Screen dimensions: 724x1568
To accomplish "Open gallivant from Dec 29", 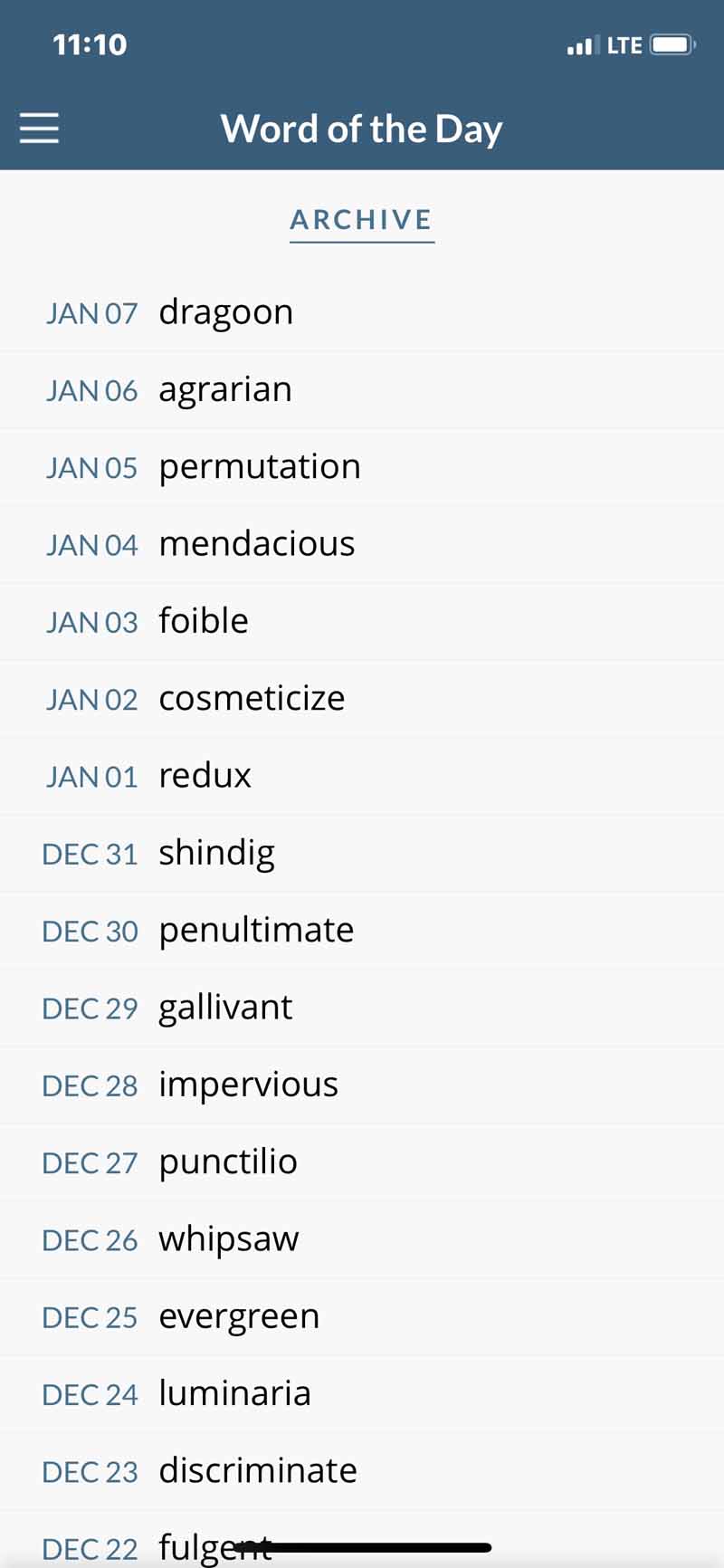I will pyautogui.click(x=362, y=1008).
